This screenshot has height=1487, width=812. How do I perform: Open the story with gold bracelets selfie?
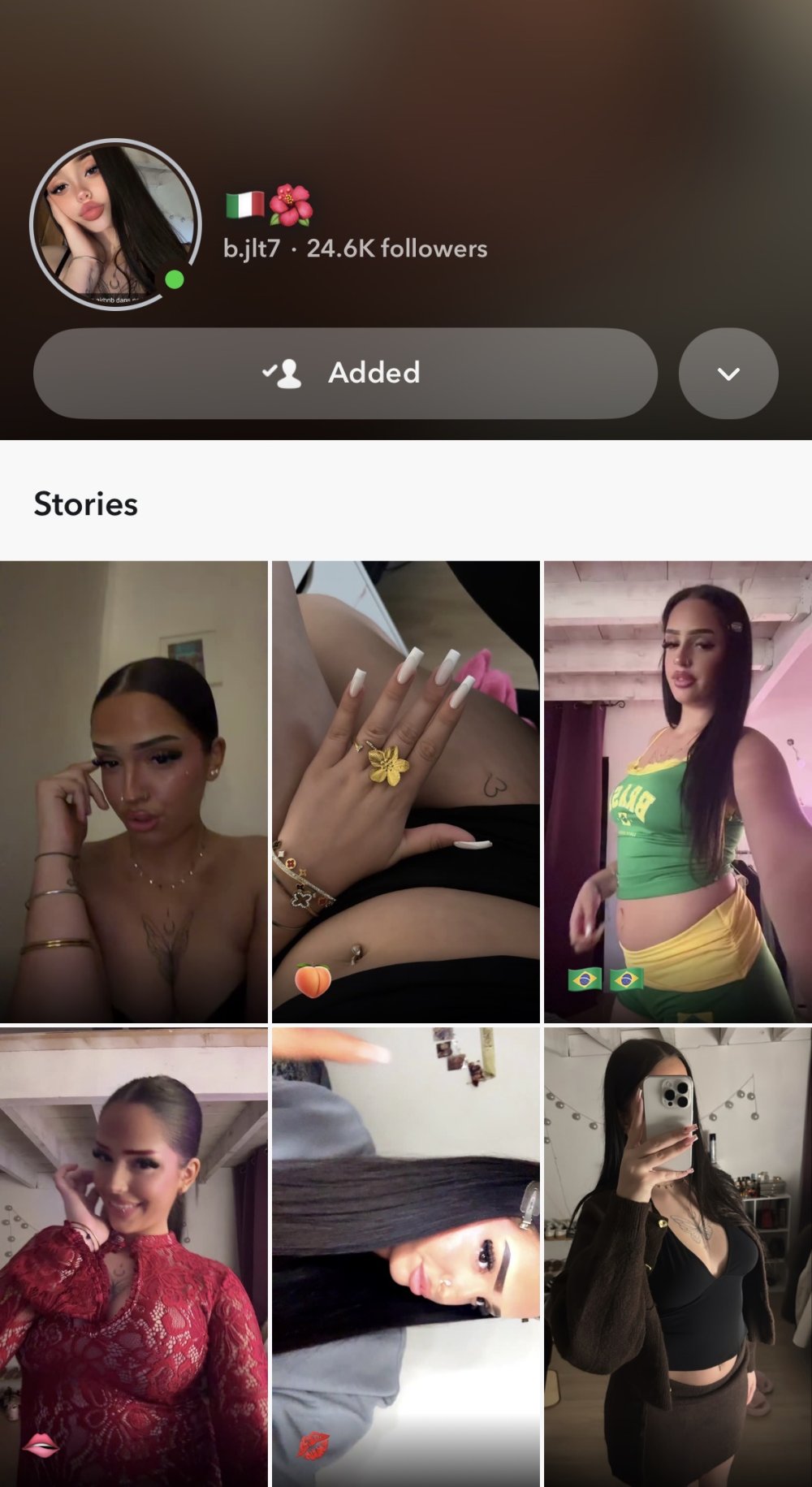[x=134, y=792]
